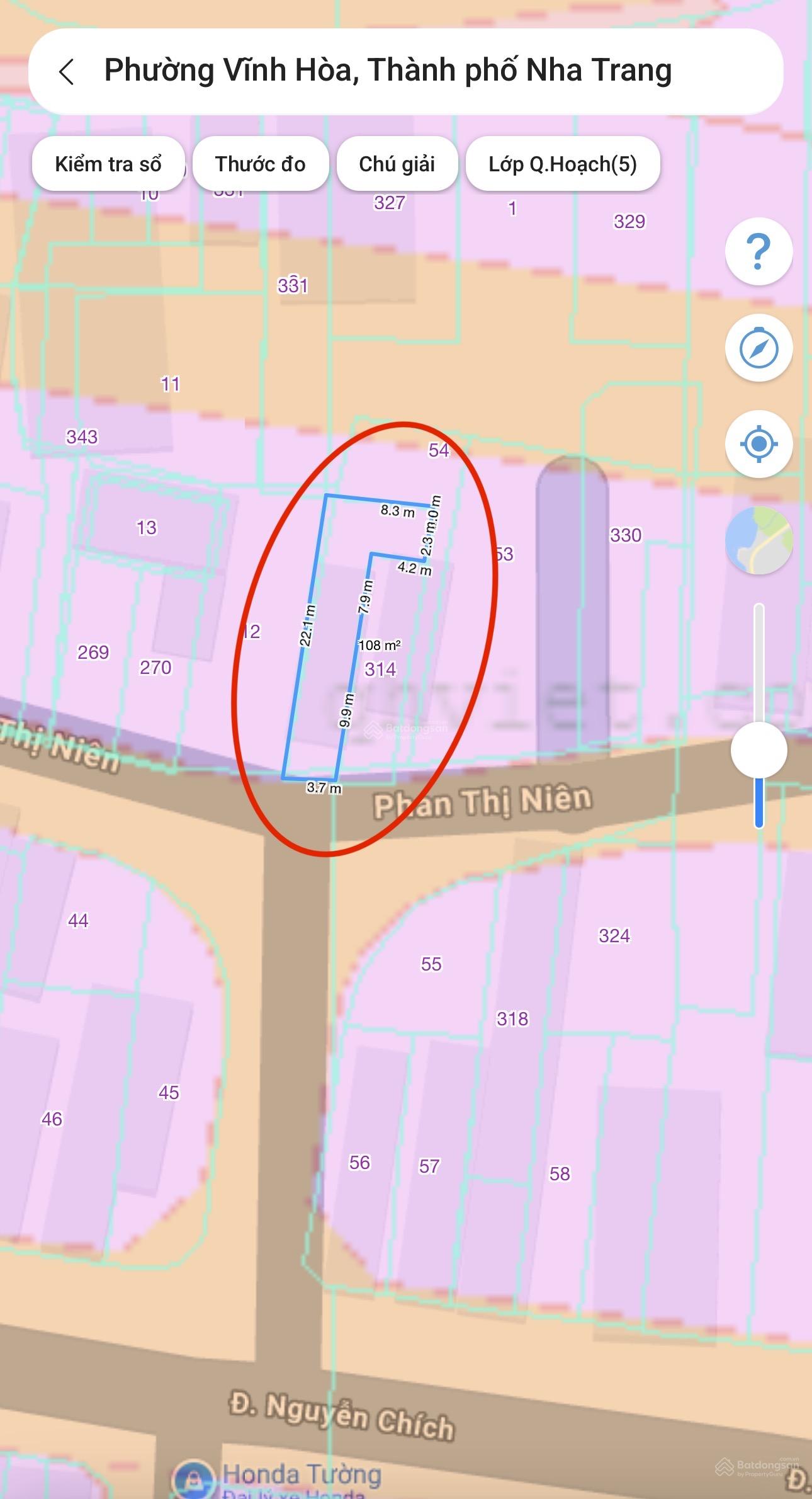Go back using the arrow icon

[x=67, y=72]
